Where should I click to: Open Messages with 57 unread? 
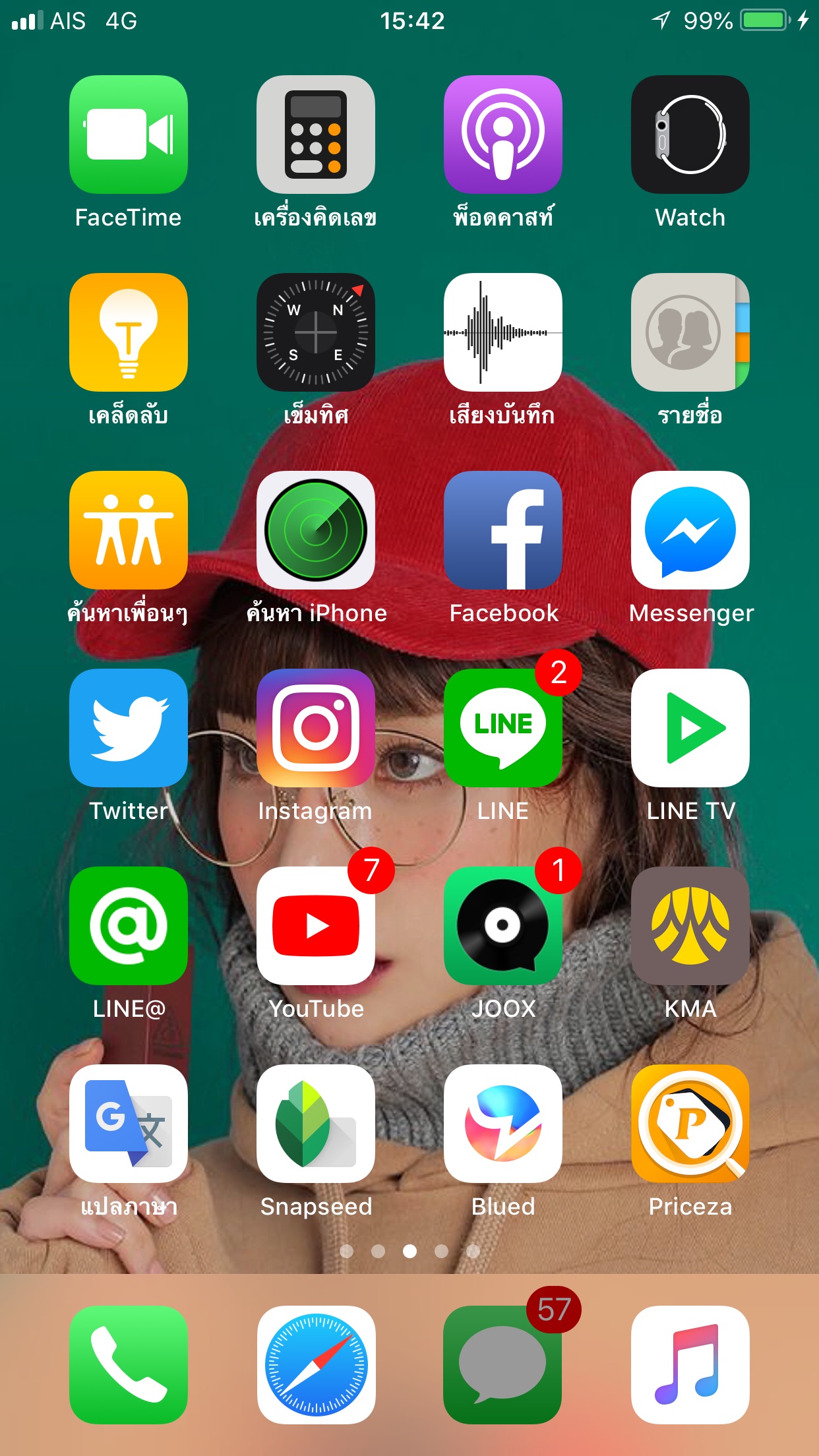coord(503,1365)
